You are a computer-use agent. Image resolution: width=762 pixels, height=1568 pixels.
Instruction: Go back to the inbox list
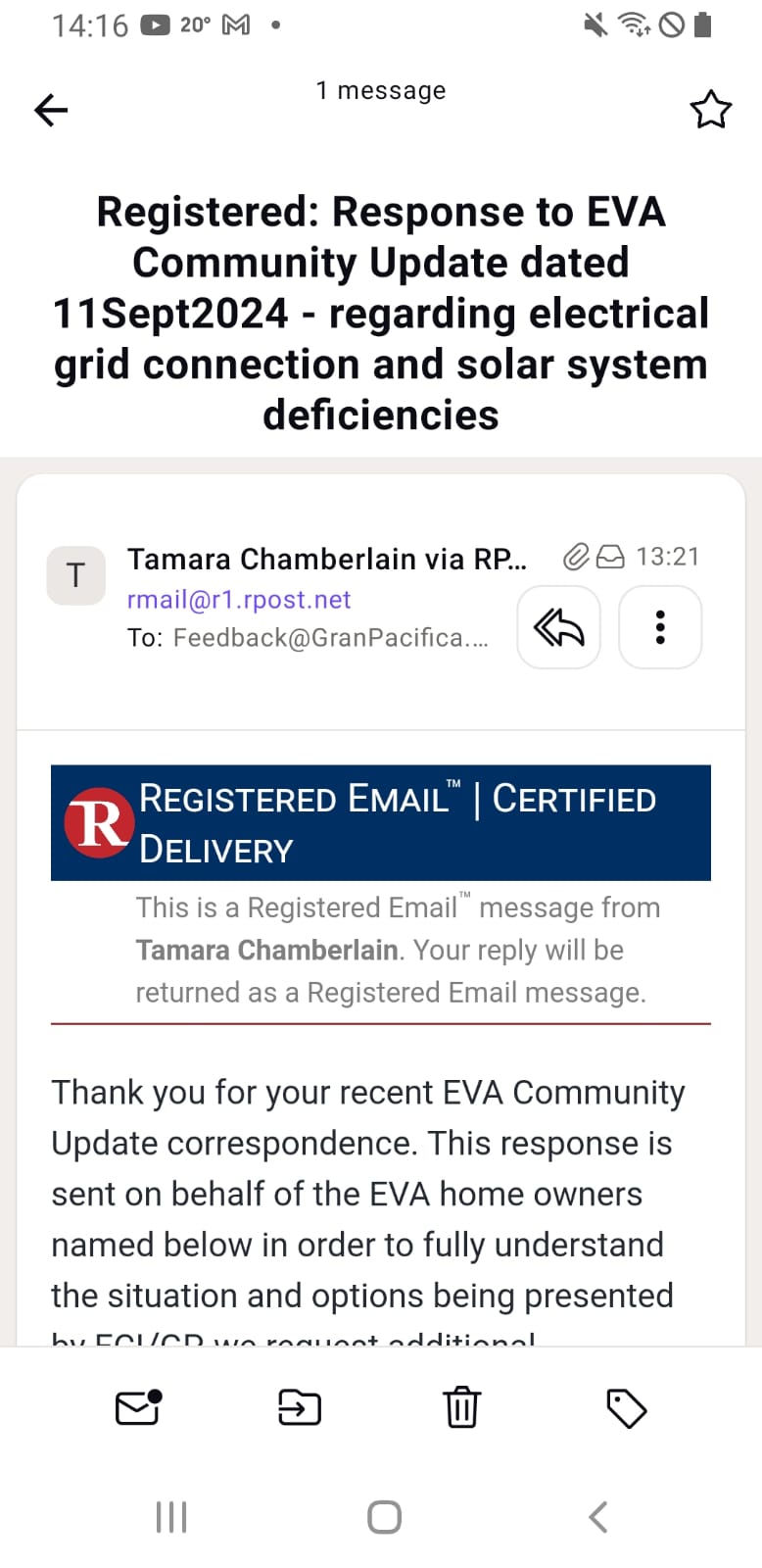point(51,110)
